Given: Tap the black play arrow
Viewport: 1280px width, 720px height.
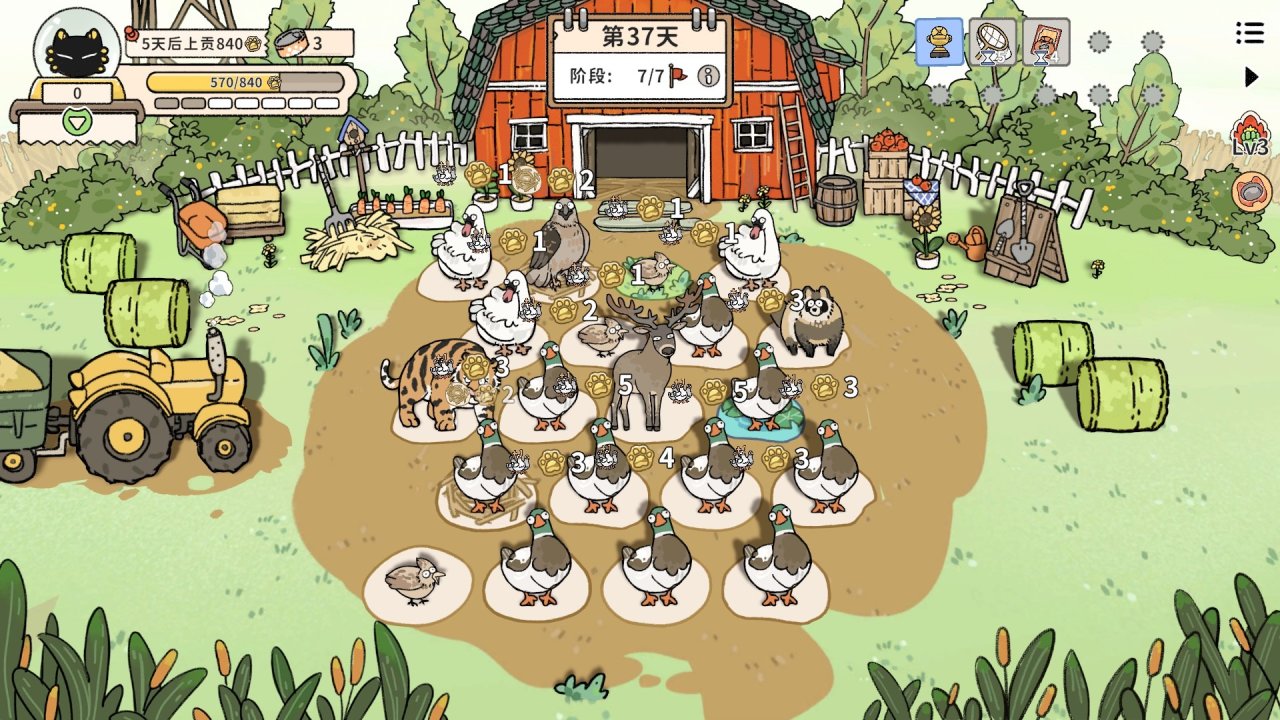Looking at the screenshot, I should pyautogui.click(x=1250, y=77).
